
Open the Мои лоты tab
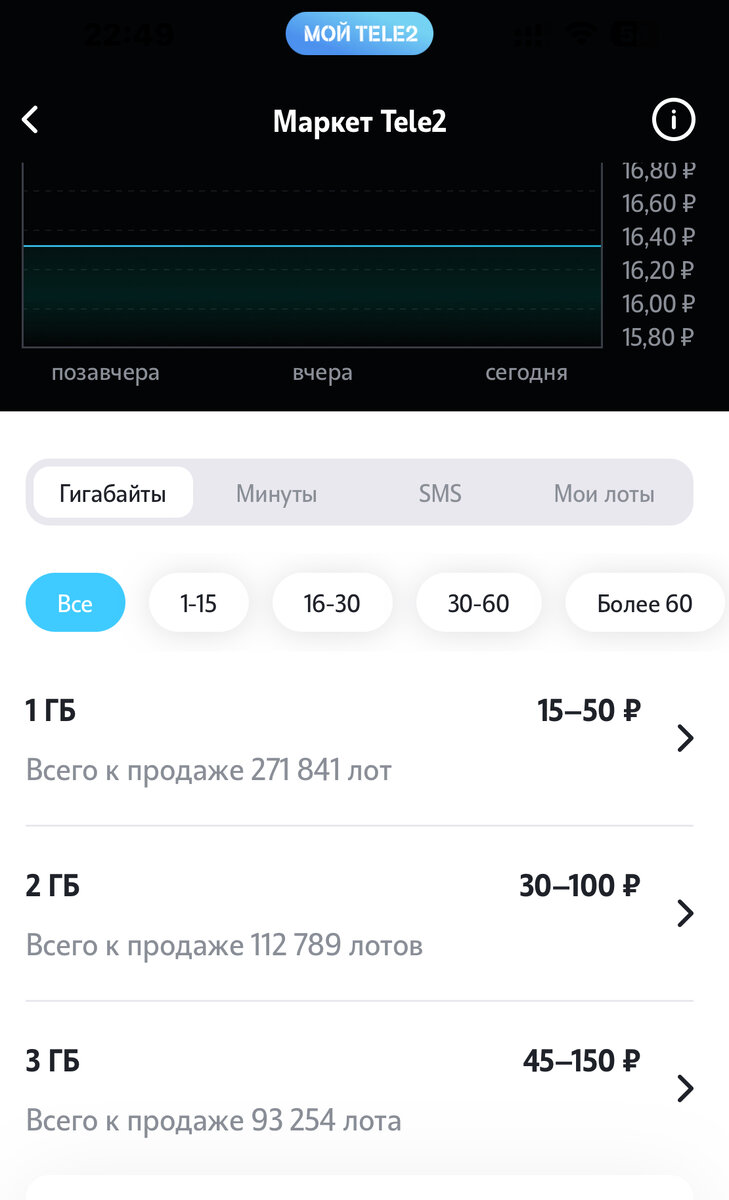(603, 492)
